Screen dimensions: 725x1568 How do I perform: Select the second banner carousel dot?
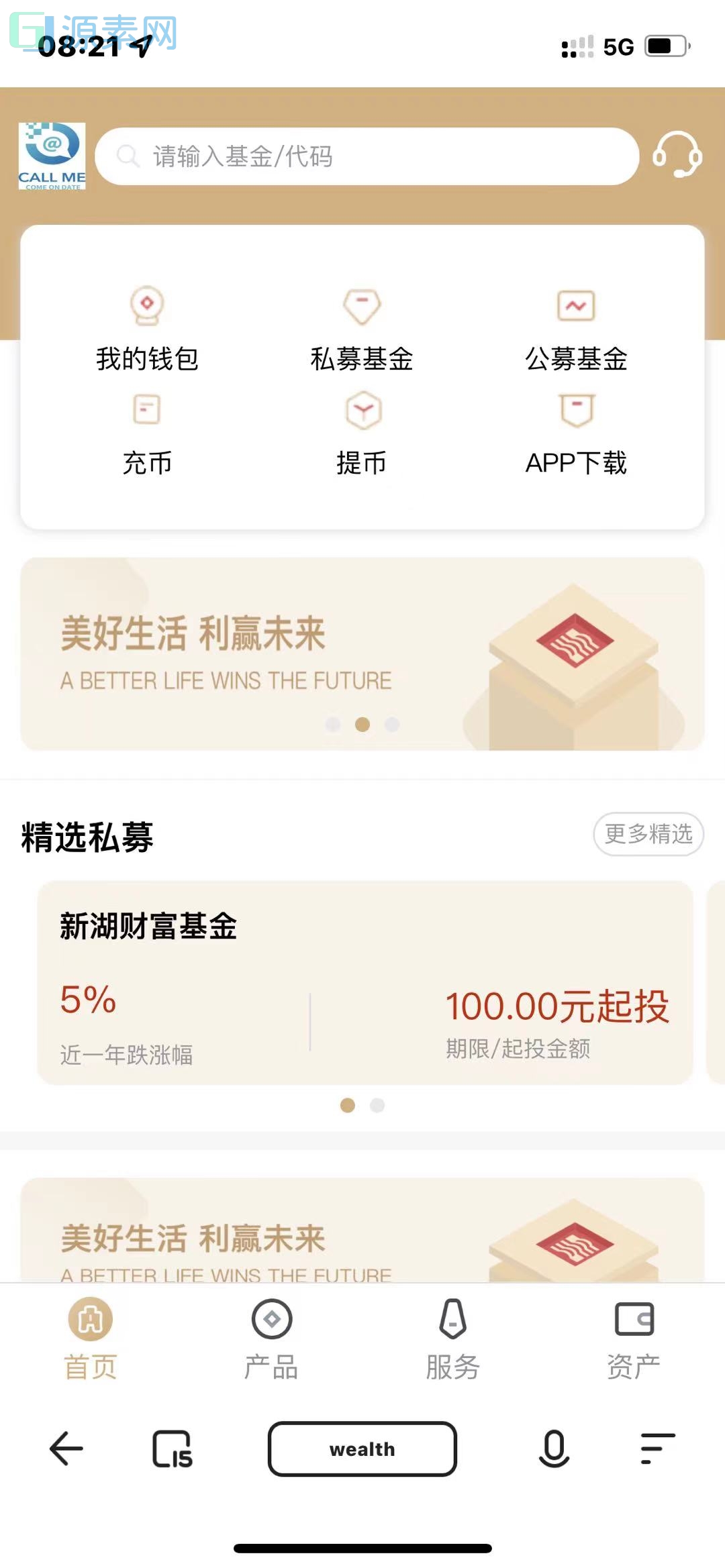pyautogui.click(x=362, y=724)
